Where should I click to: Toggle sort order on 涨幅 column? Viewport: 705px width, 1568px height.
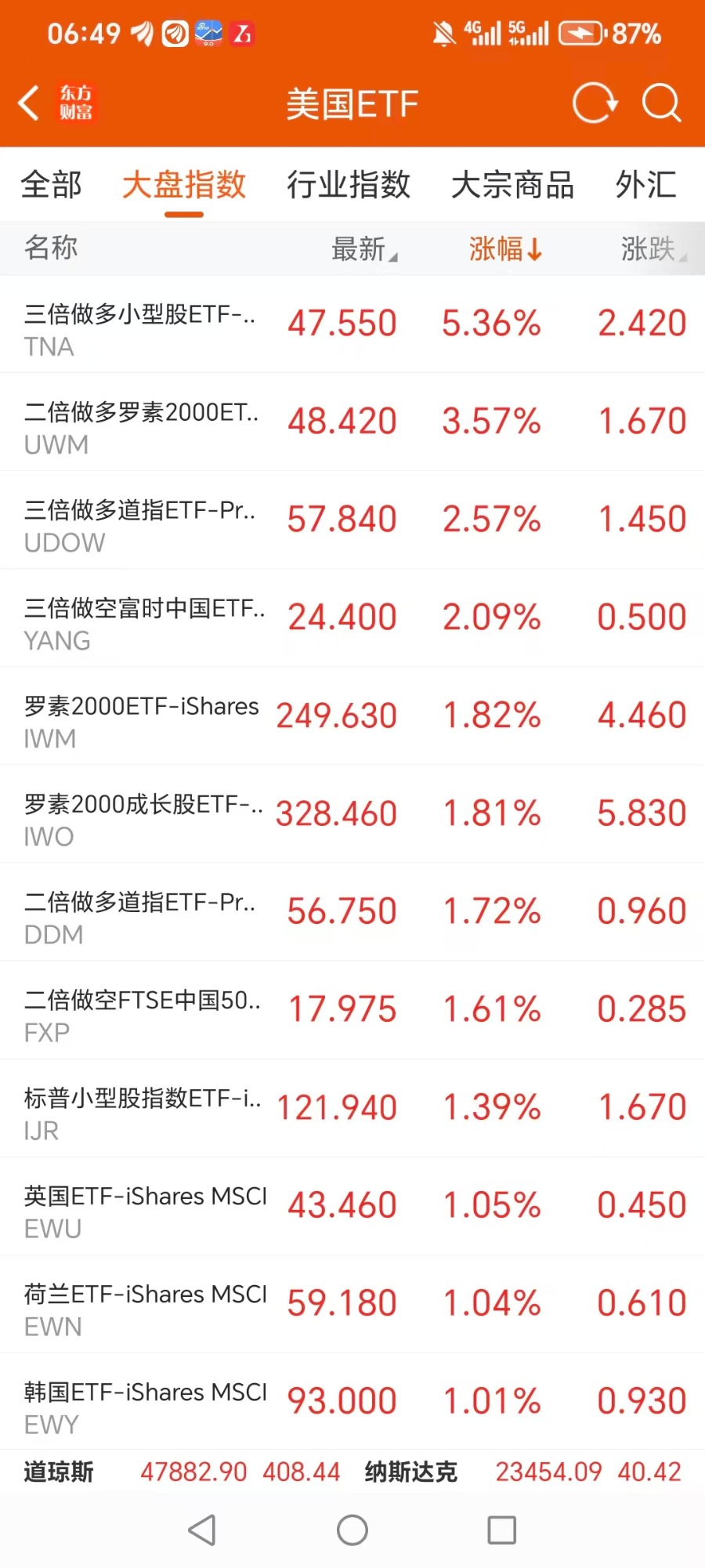(504, 249)
